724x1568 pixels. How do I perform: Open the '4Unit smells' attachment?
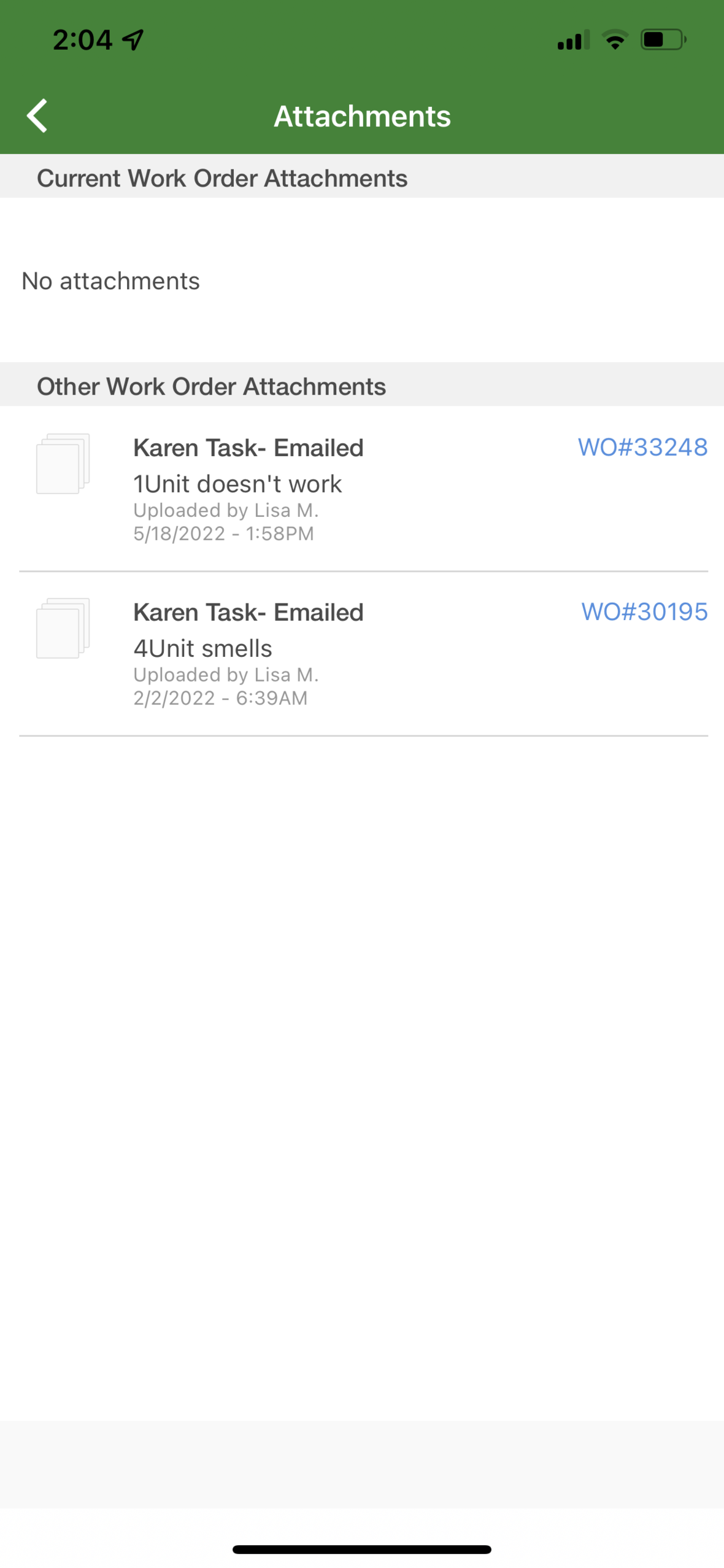point(202,649)
